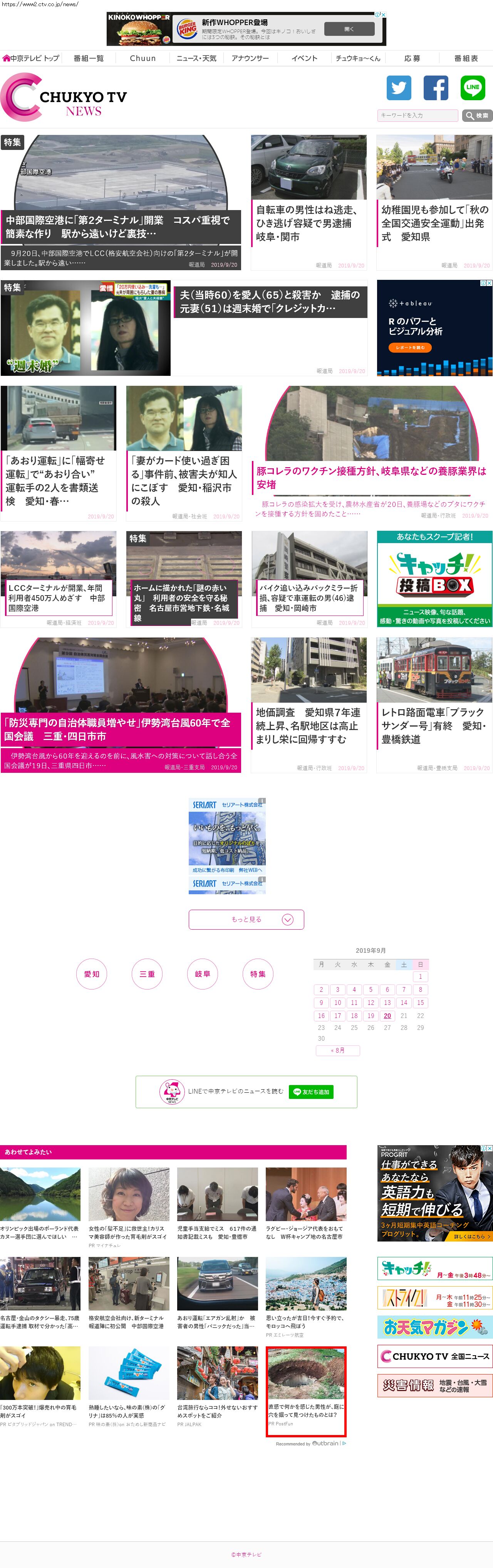Open レトロ路面電車 ブラックサンダー号 article

(x=433, y=725)
